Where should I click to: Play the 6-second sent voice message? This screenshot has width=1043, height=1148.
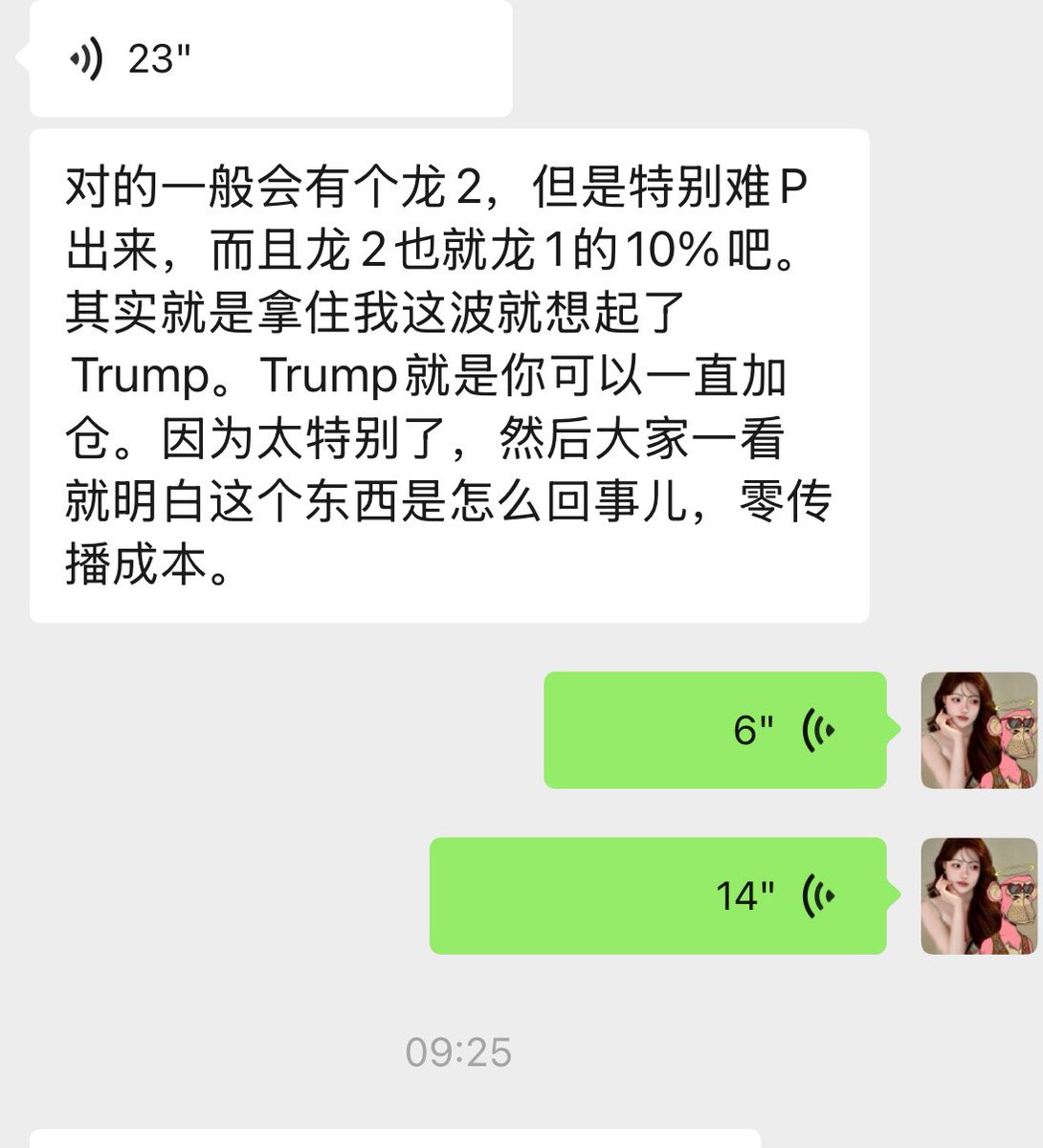[x=715, y=730]
